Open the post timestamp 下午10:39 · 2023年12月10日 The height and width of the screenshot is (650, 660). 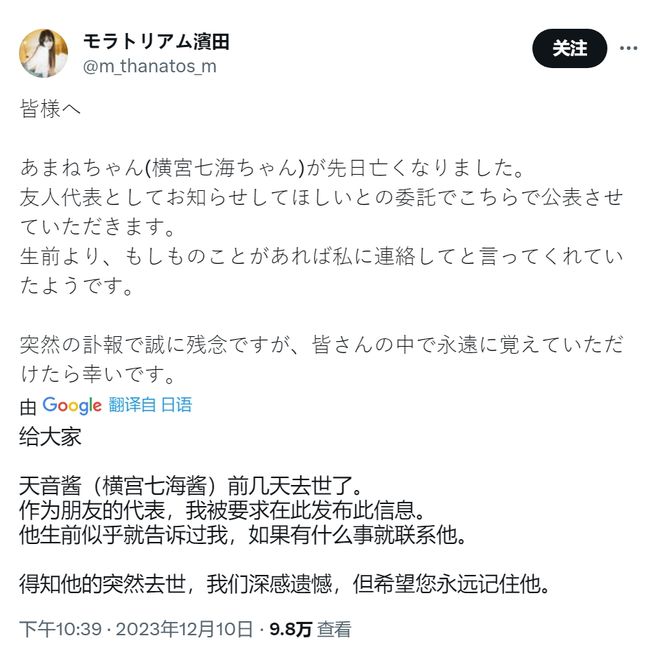click(135, 629)
